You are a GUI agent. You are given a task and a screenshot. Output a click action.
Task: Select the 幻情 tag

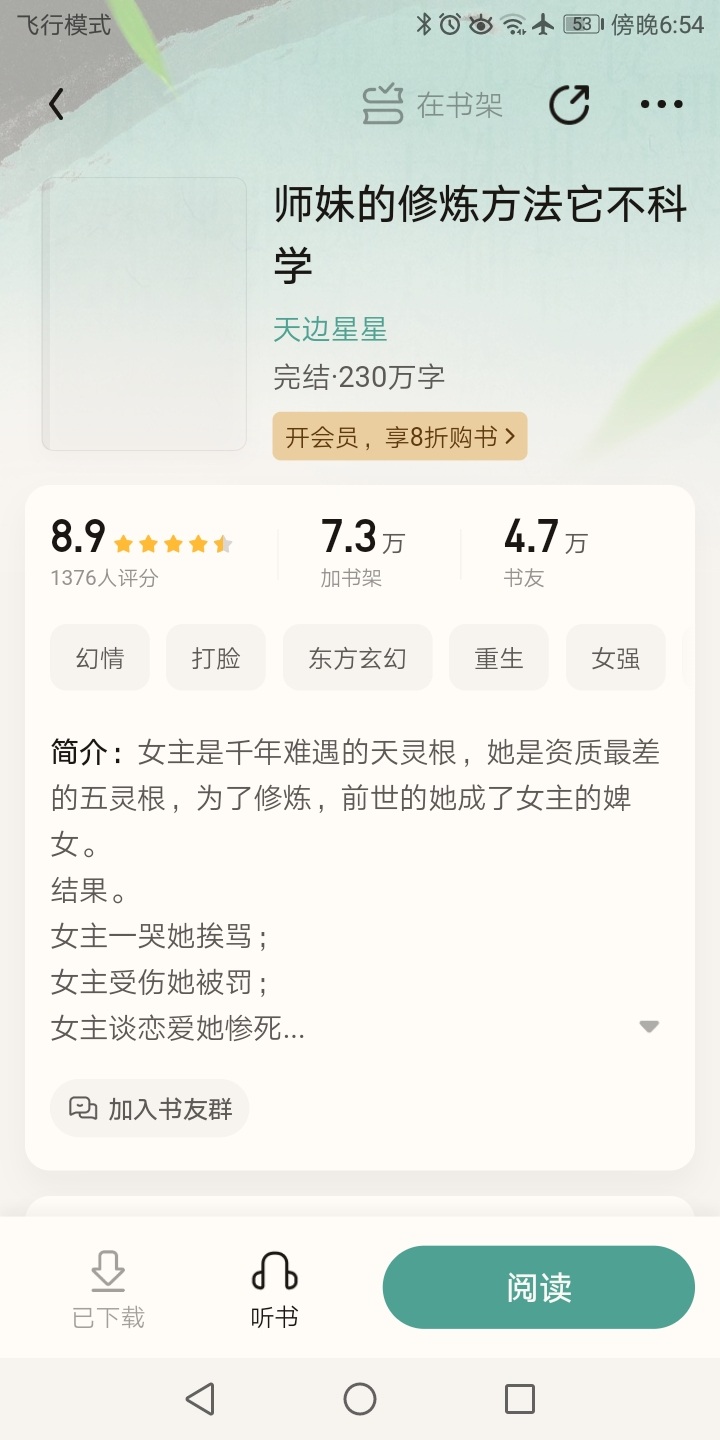[100, 658]
